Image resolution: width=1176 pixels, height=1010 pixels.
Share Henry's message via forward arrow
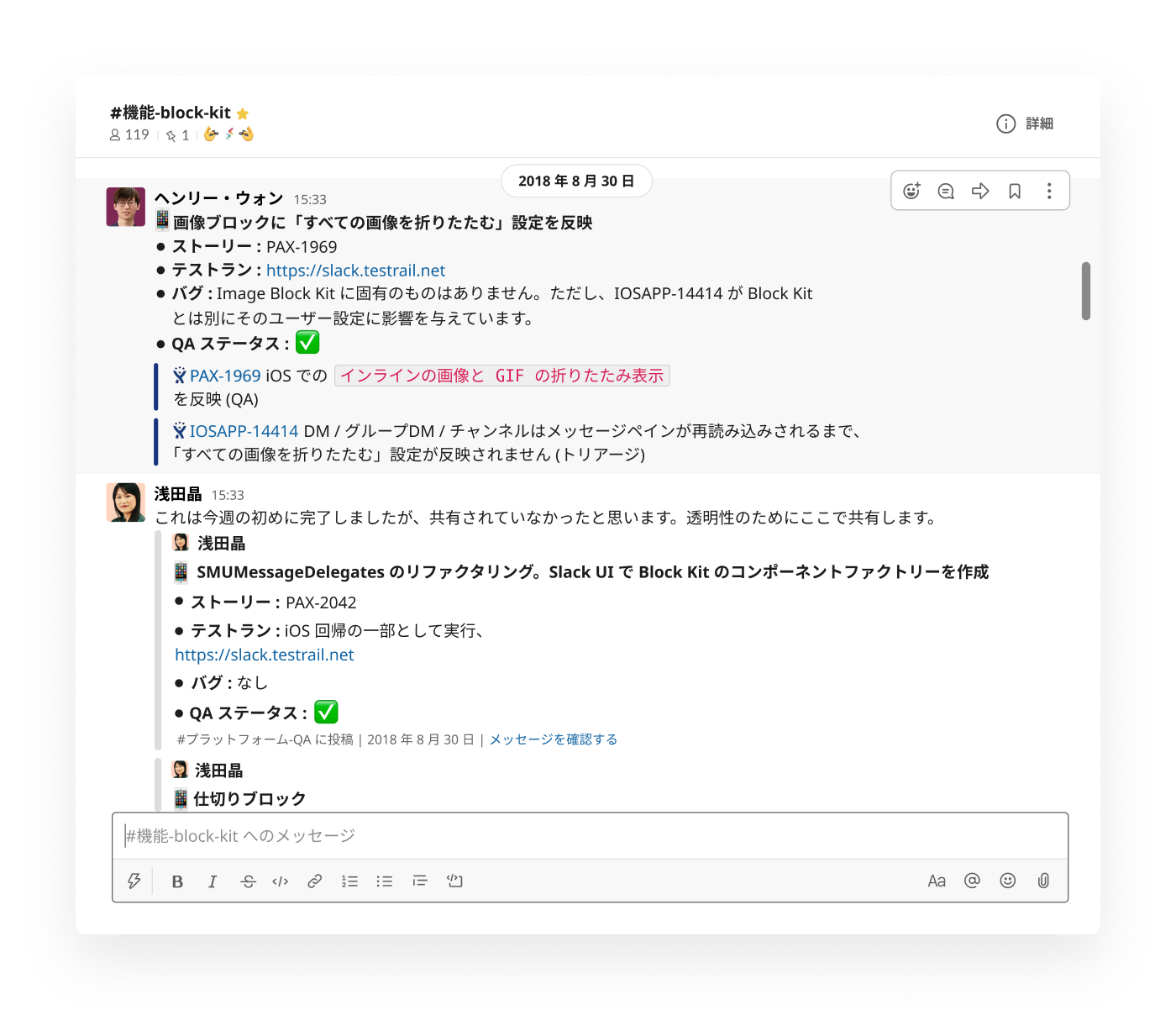coord(980,191)
